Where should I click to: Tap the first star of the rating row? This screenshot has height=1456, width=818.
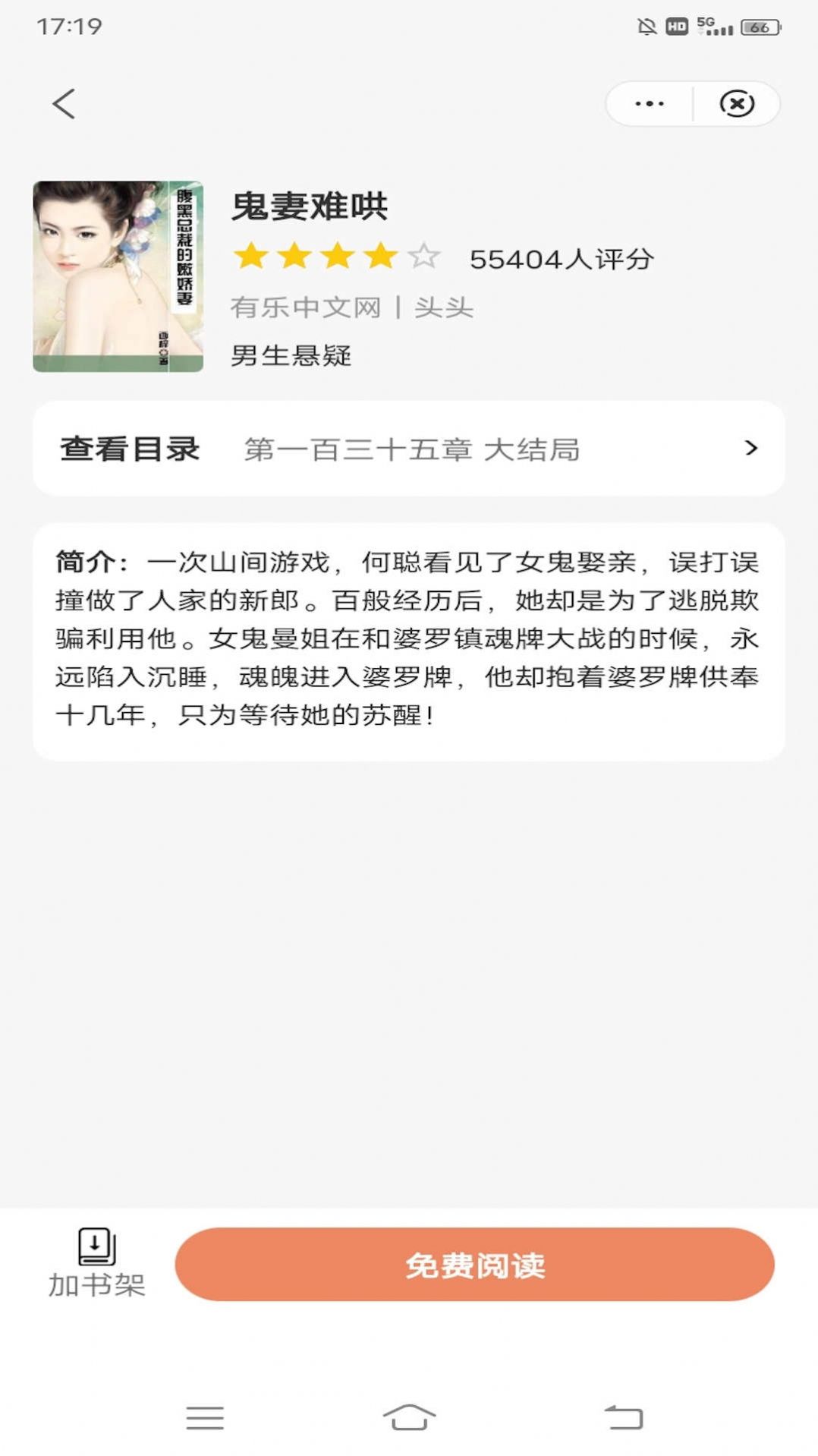click(250, 257)
